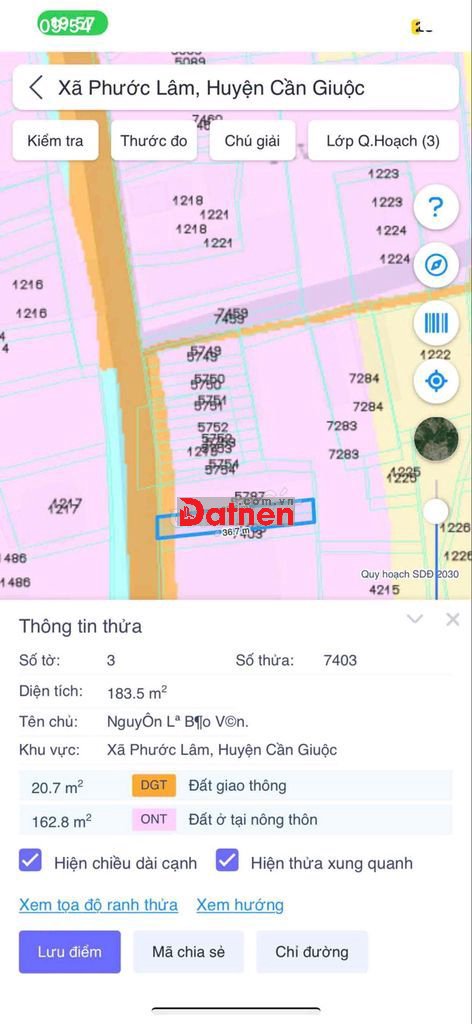This screenshot has width=472, height=1024.
Task: Go back with the arrow beside Xã Phước Lâm
Action: (x=37, y=88)
